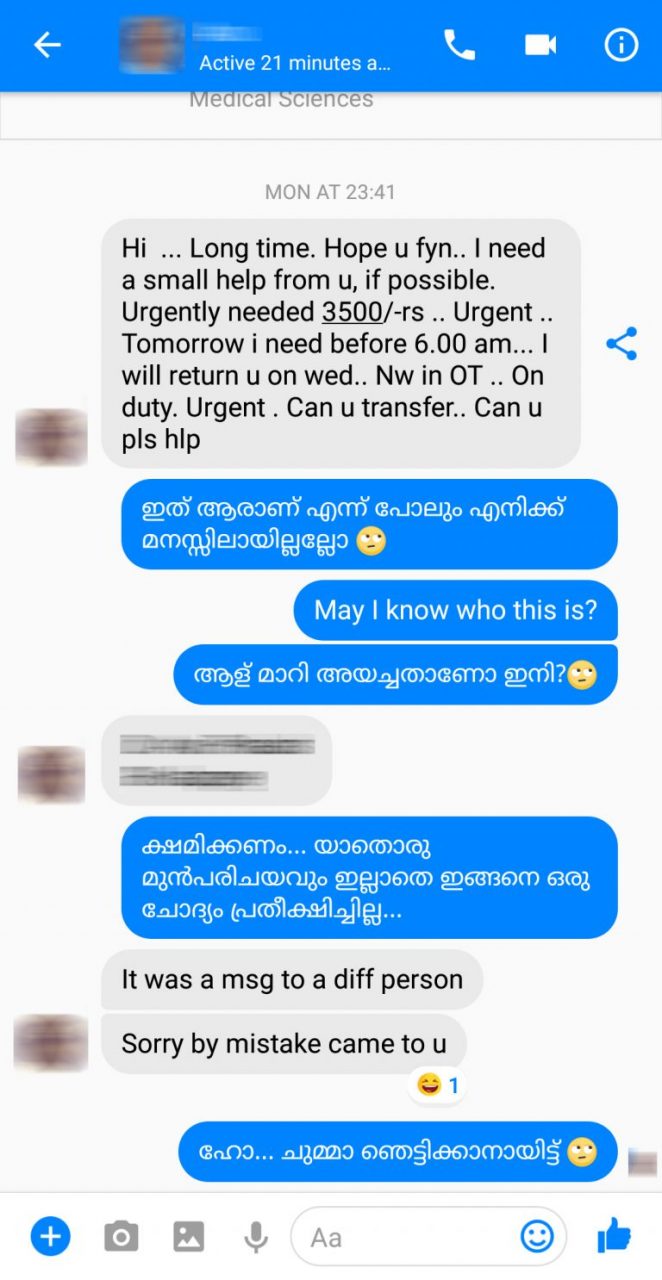Share the message asking for 3500 rs

point(622,344)
